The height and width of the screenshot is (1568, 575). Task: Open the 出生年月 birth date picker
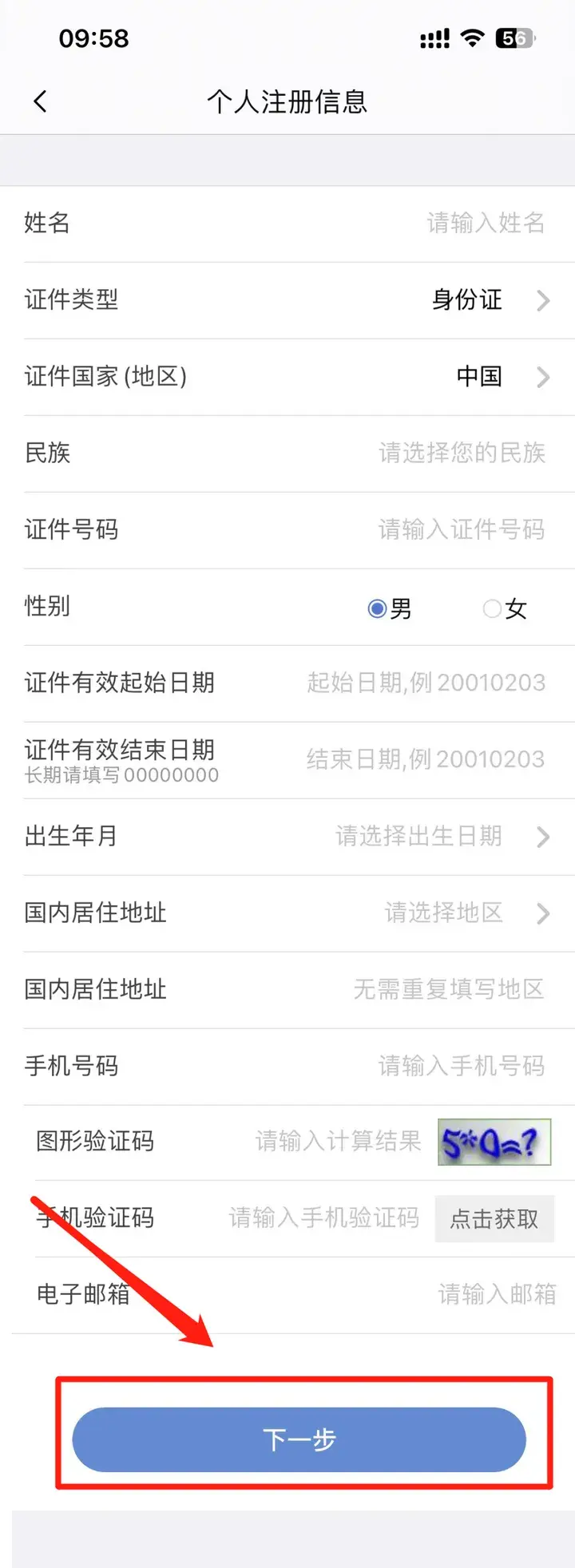pos(441,836)
